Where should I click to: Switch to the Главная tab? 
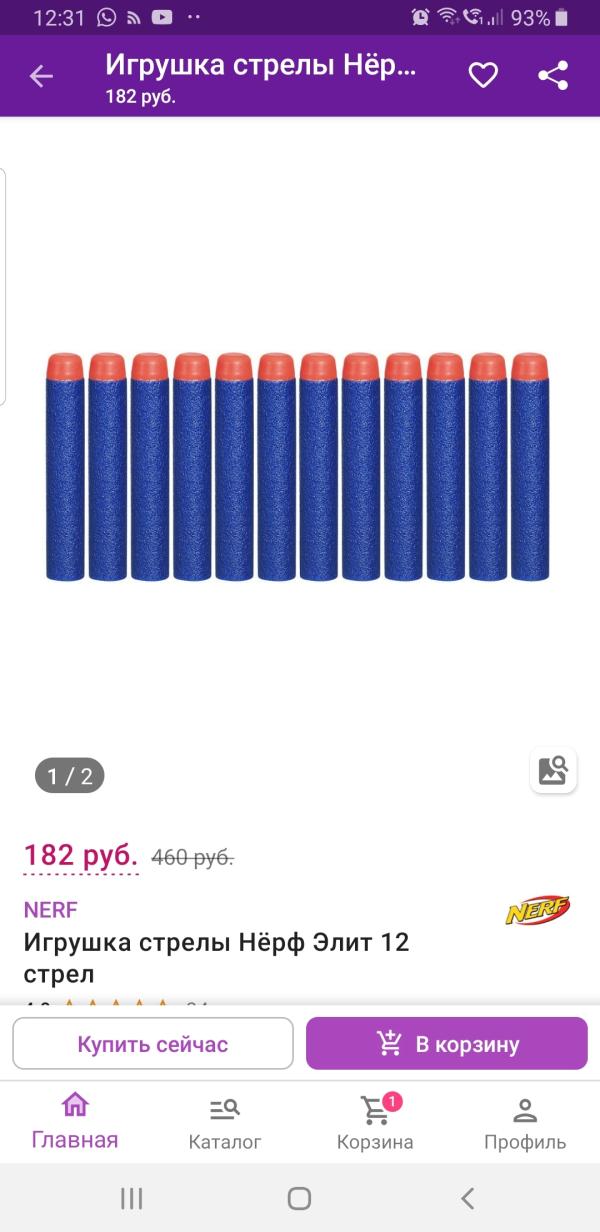pos(75,1121)
